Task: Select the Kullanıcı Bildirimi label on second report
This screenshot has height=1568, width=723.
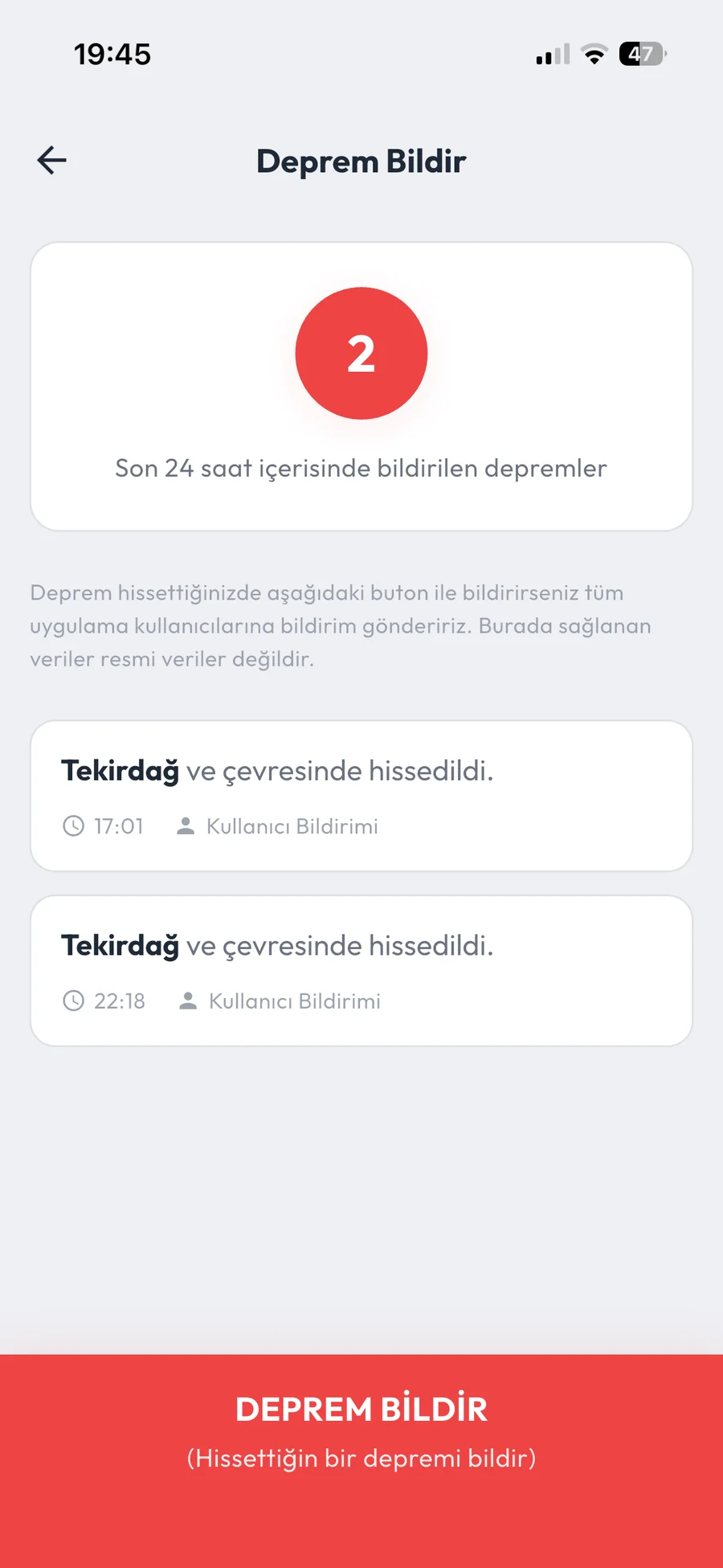Action: (x=293, y=1001)
